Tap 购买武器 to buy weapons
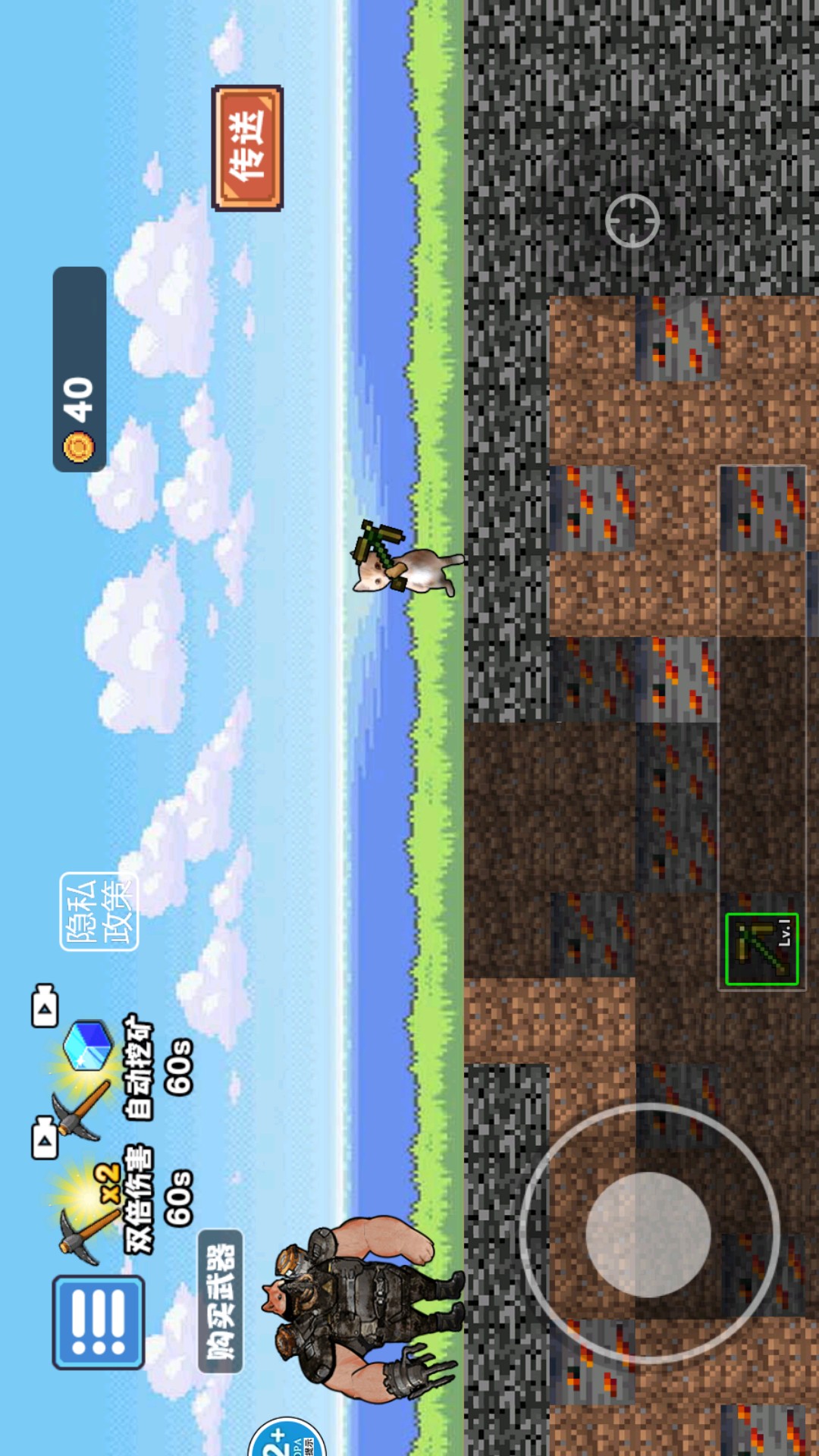The image size is (819, 1456). click(221, 1301)
